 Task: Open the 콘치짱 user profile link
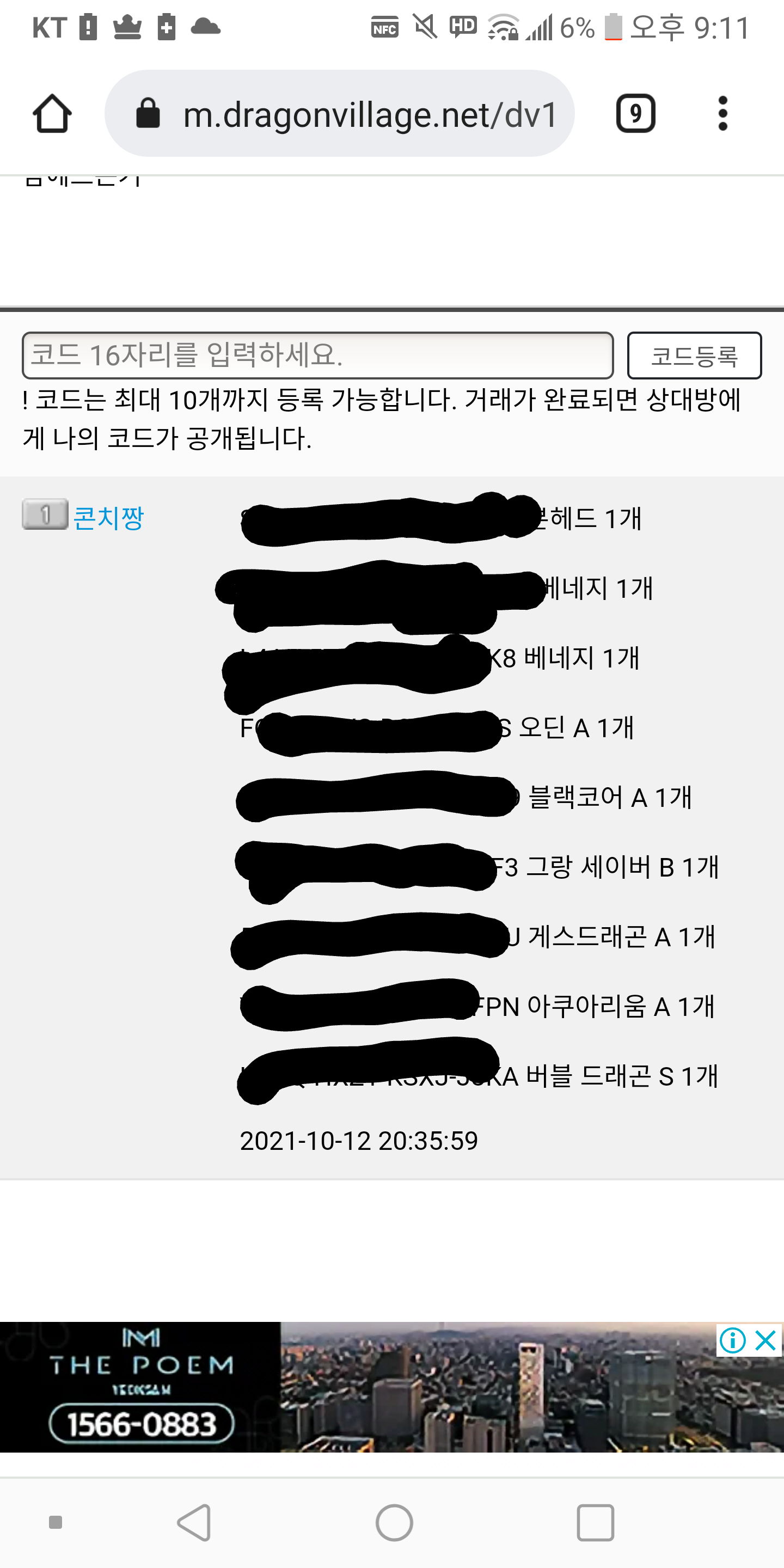[x=108, y=518]
